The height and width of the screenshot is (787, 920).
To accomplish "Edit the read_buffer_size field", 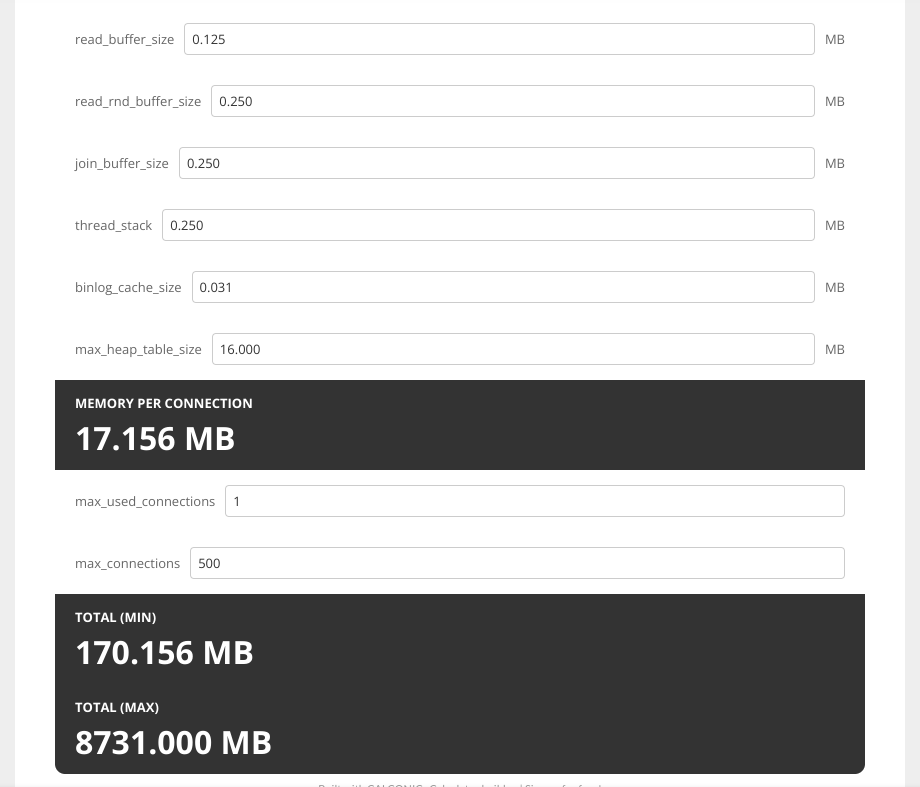I will tap(498, 39).
